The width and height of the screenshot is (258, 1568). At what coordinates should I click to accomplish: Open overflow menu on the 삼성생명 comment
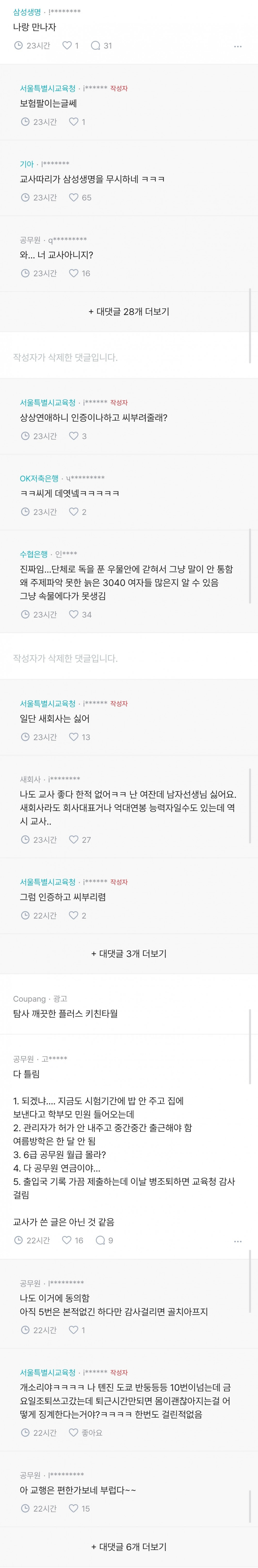[x=238, y=46]
